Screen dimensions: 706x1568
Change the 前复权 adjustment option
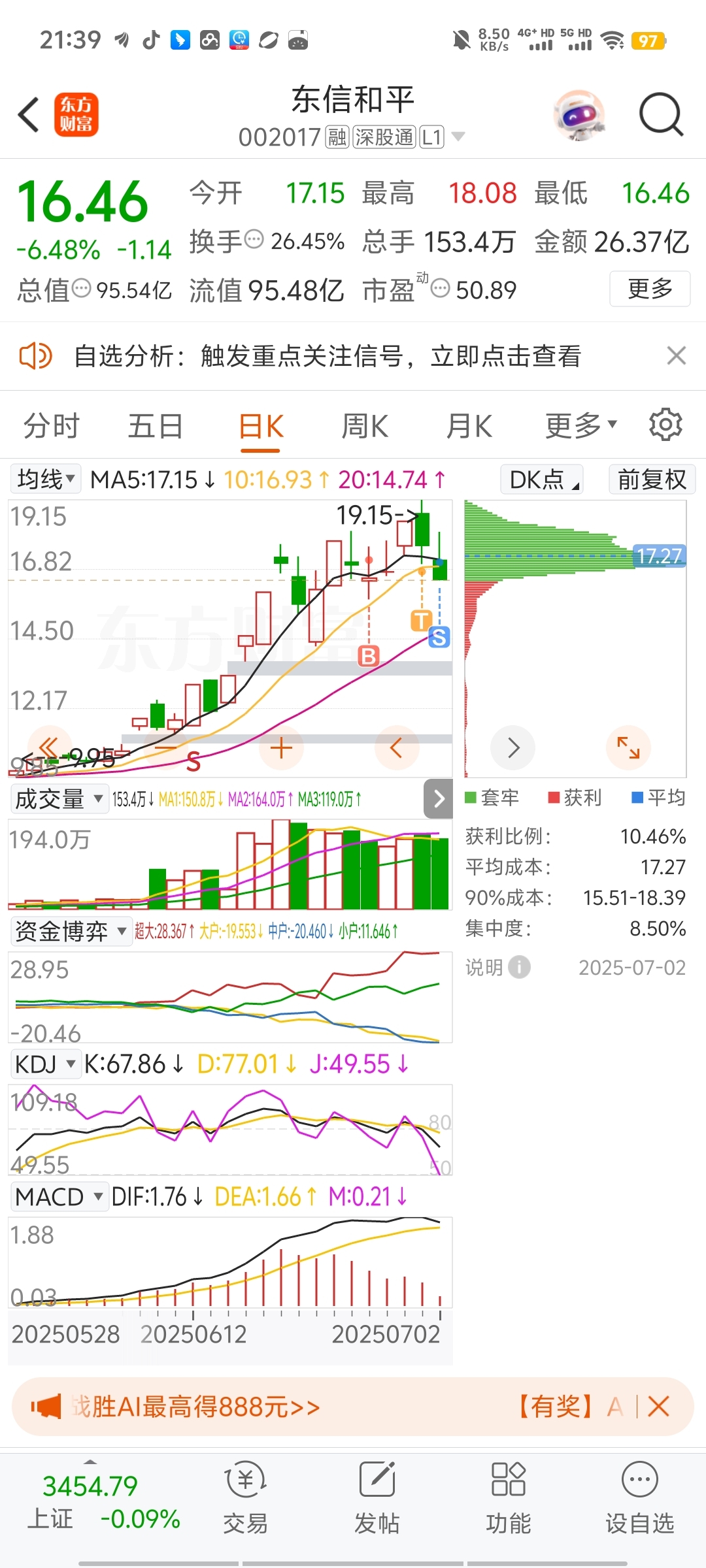[652, 479]
